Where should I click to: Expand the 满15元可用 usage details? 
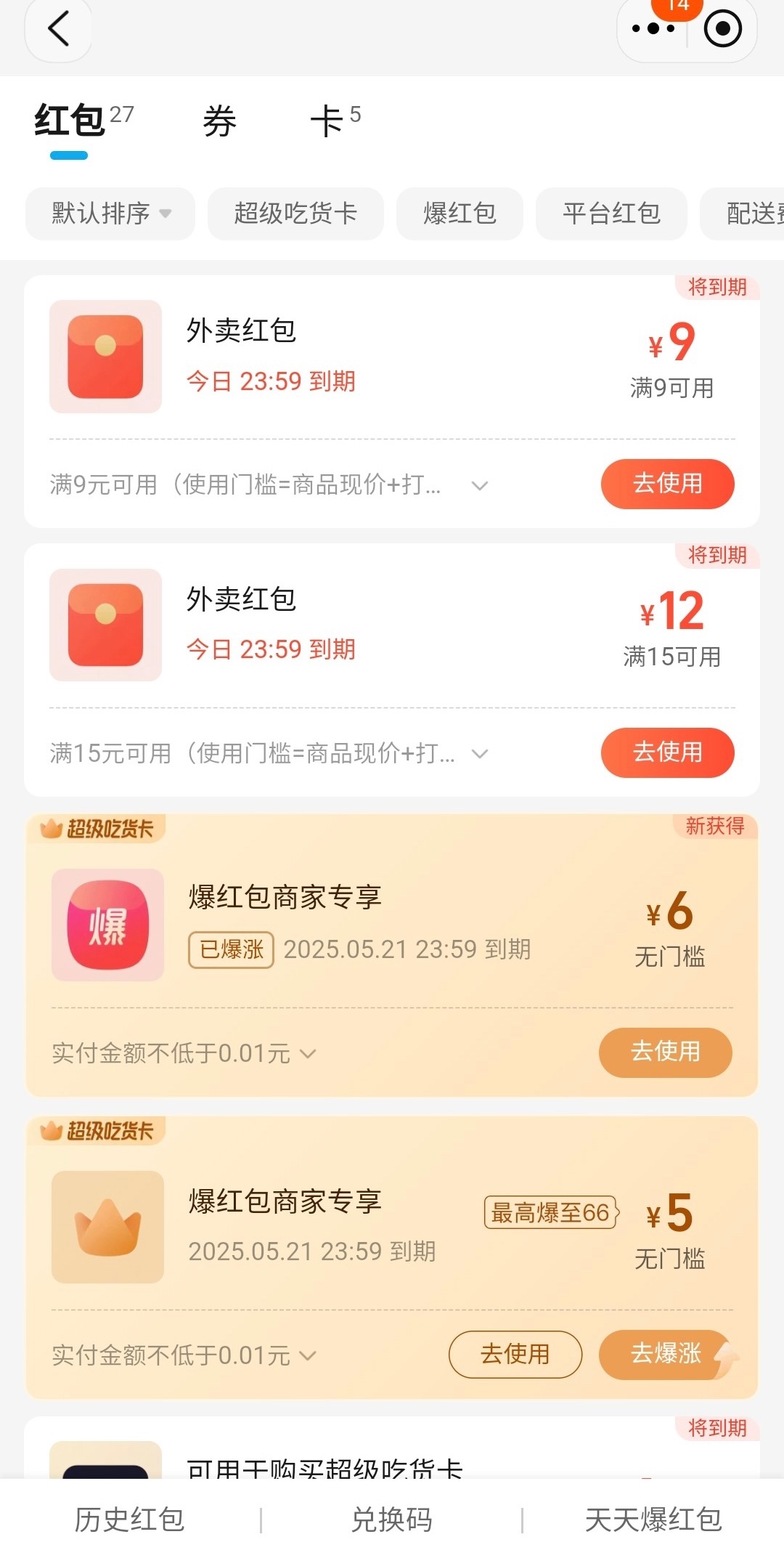tap(479, 754)
